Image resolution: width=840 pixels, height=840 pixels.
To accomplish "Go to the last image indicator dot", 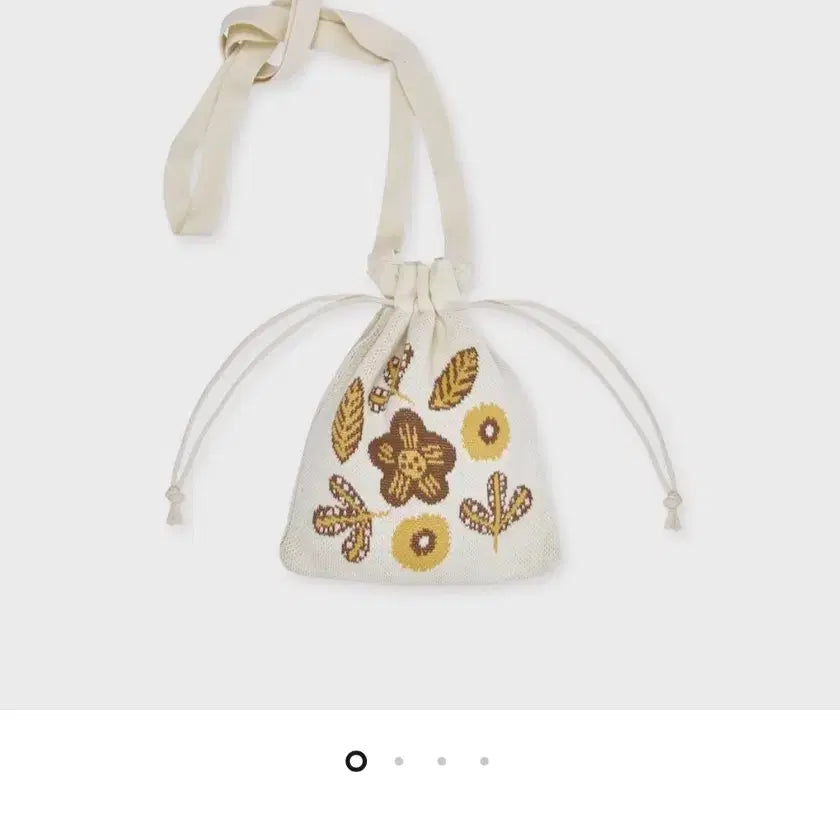I will (x=484, y=761).
